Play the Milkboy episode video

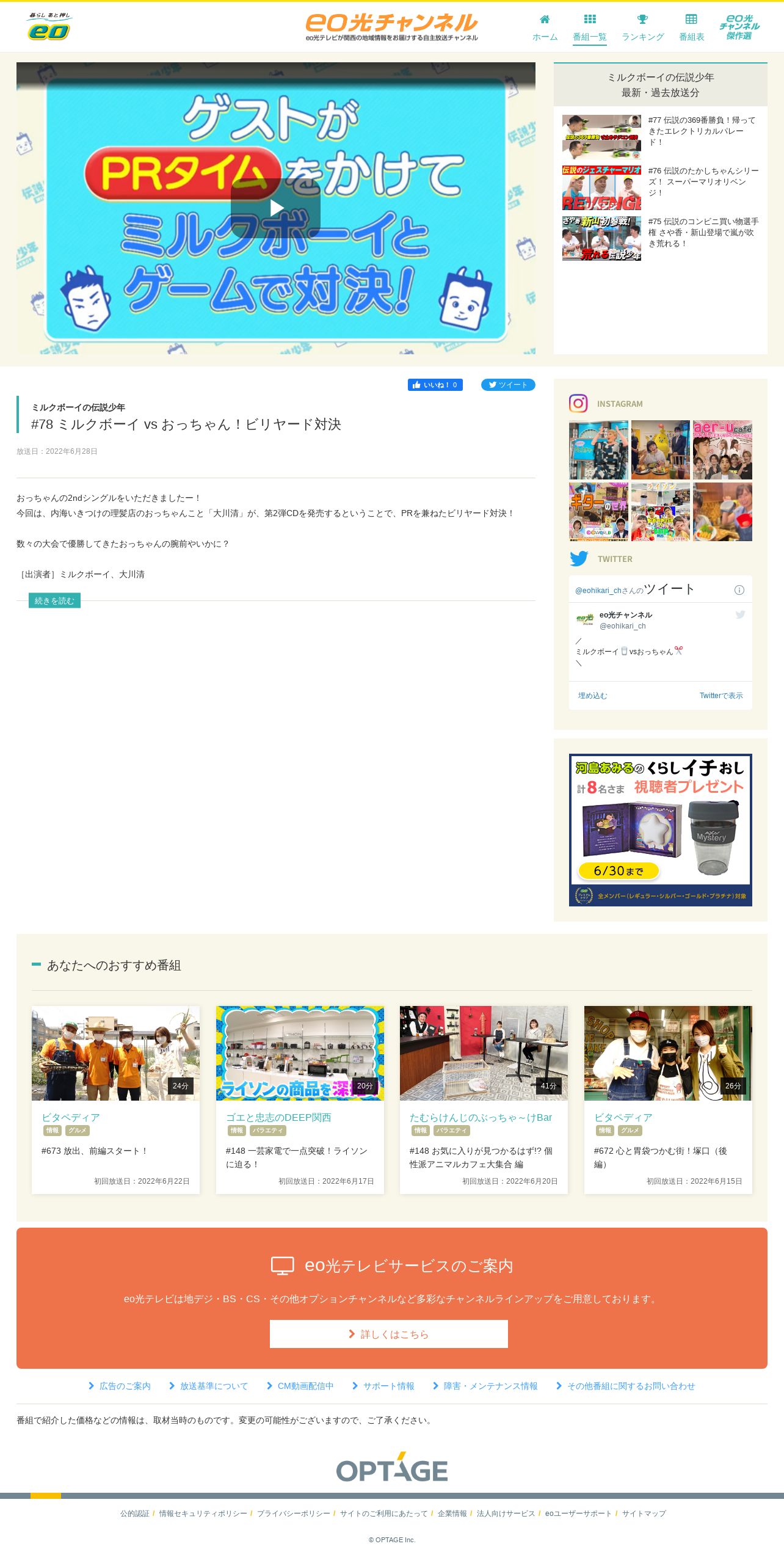coord(275,208)
